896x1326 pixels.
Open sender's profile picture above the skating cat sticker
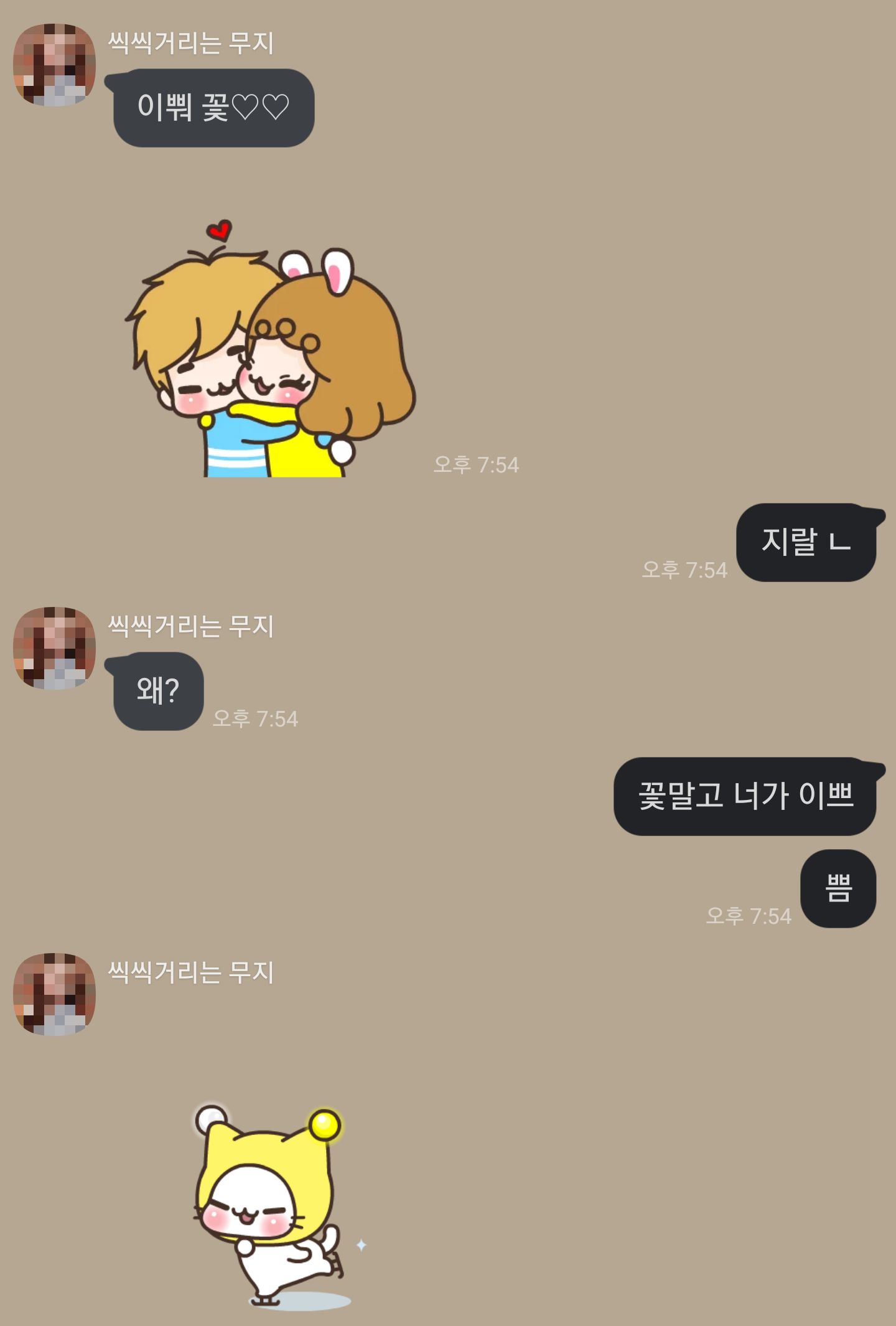pos(54,994)
